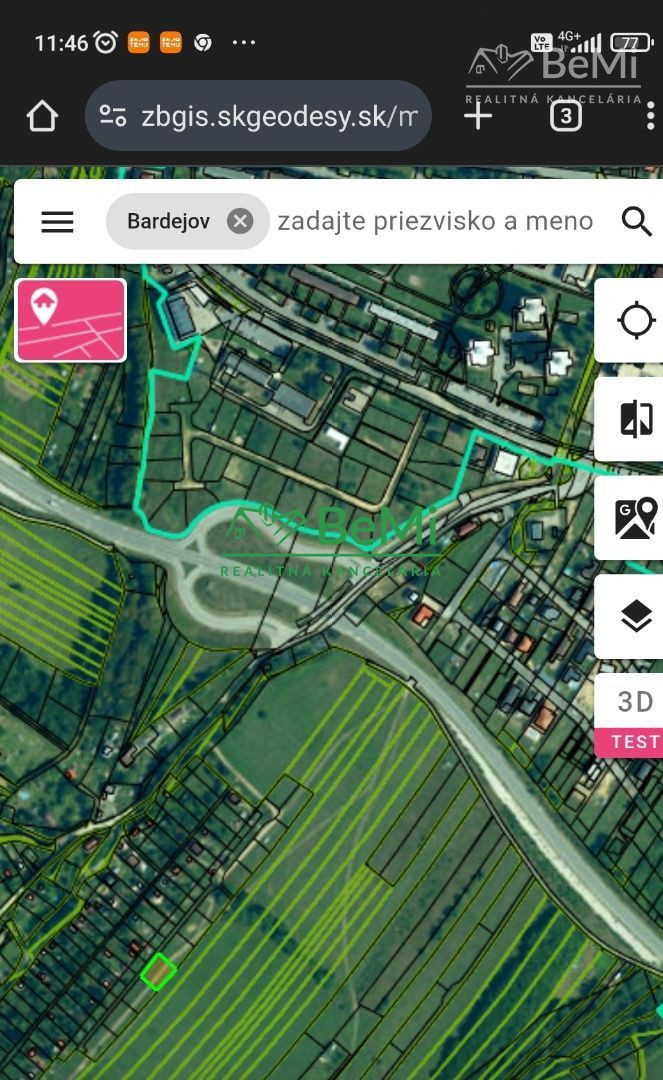Show the open tabs switcher
This screenshot has height=1080, width=663.
(565, 116)
